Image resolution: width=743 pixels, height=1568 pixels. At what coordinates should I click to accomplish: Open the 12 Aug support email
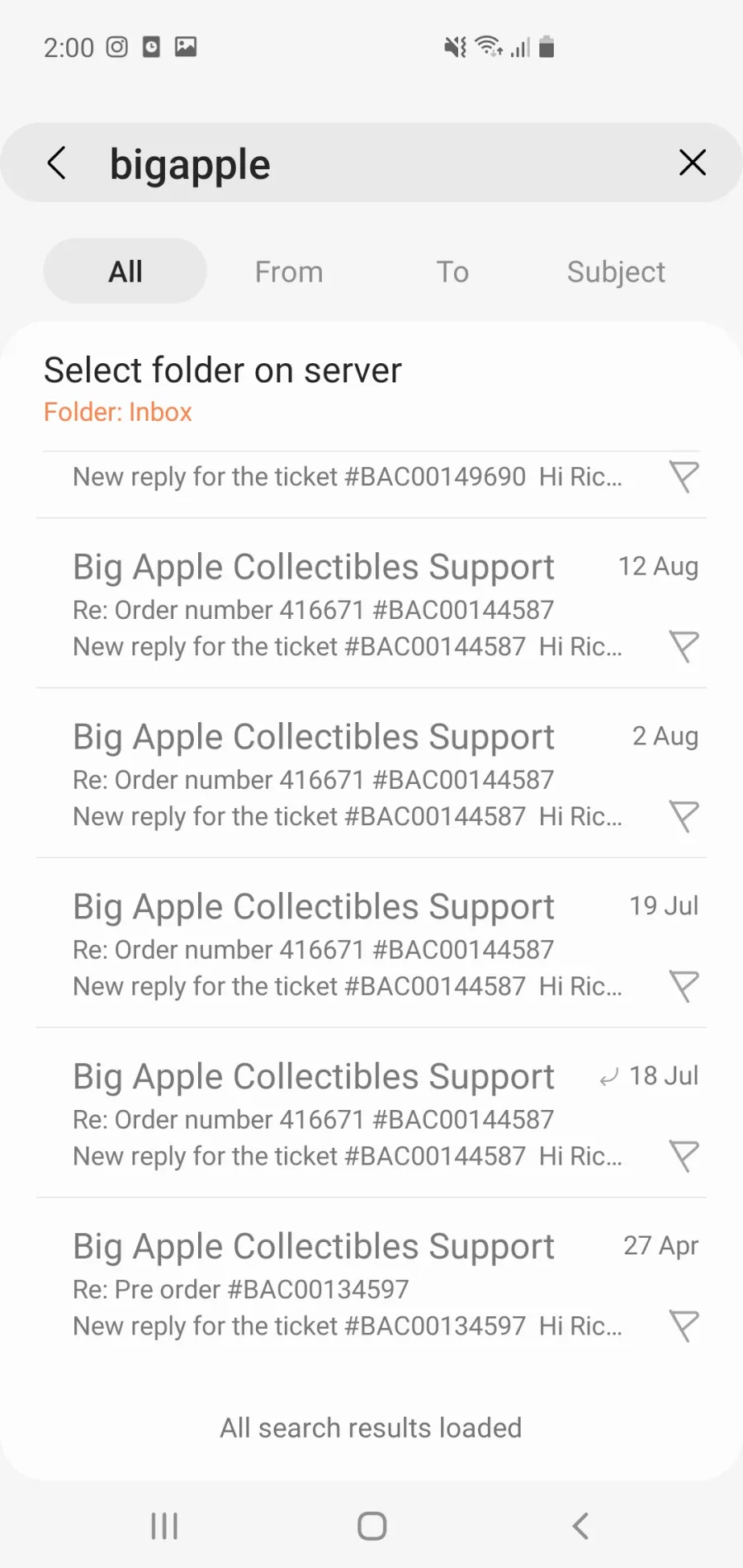tap(371, 604)
